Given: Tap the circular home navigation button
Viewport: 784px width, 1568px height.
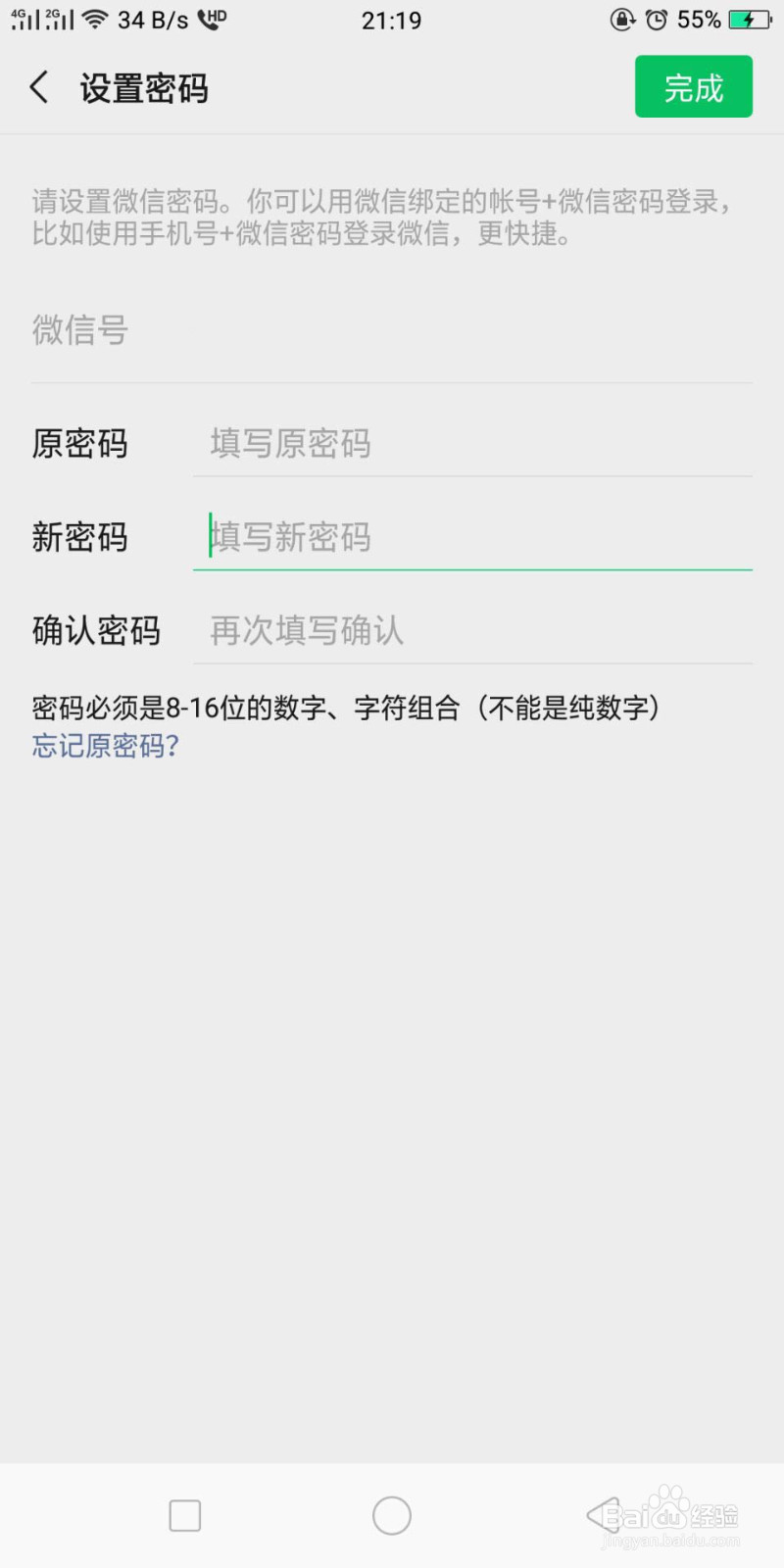Looking at the screenshot, I should point(391,1514).
